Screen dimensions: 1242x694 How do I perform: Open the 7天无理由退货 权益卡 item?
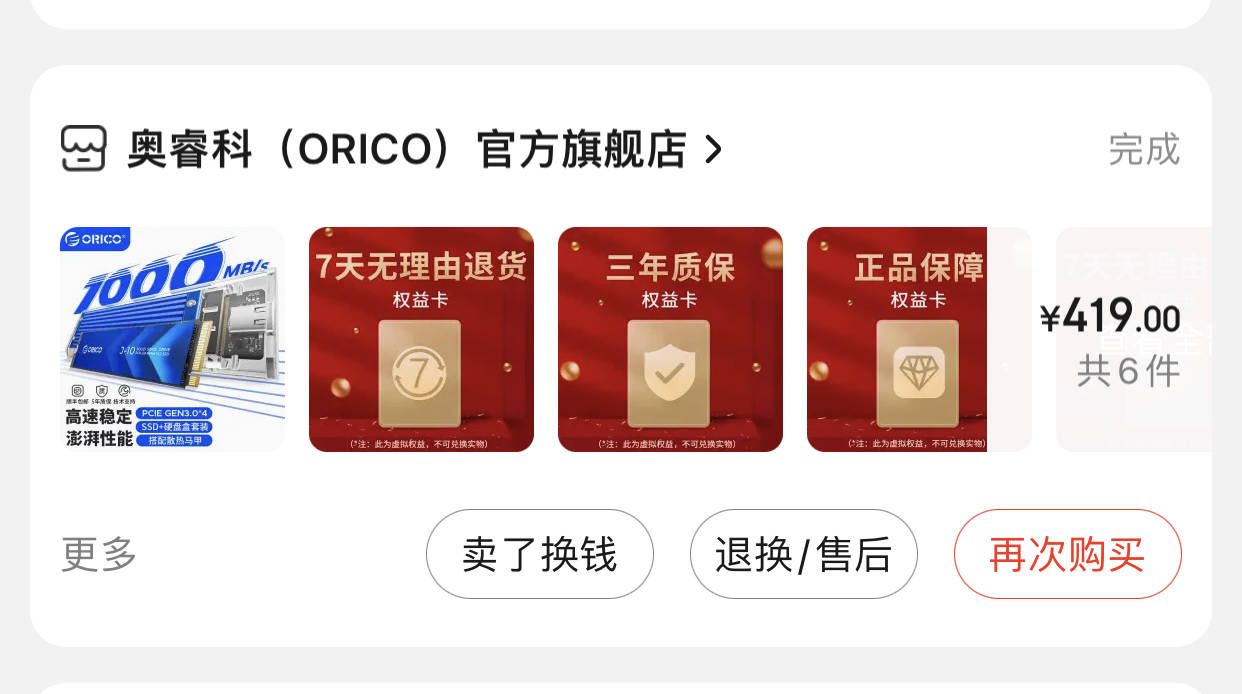pos(421,339)
